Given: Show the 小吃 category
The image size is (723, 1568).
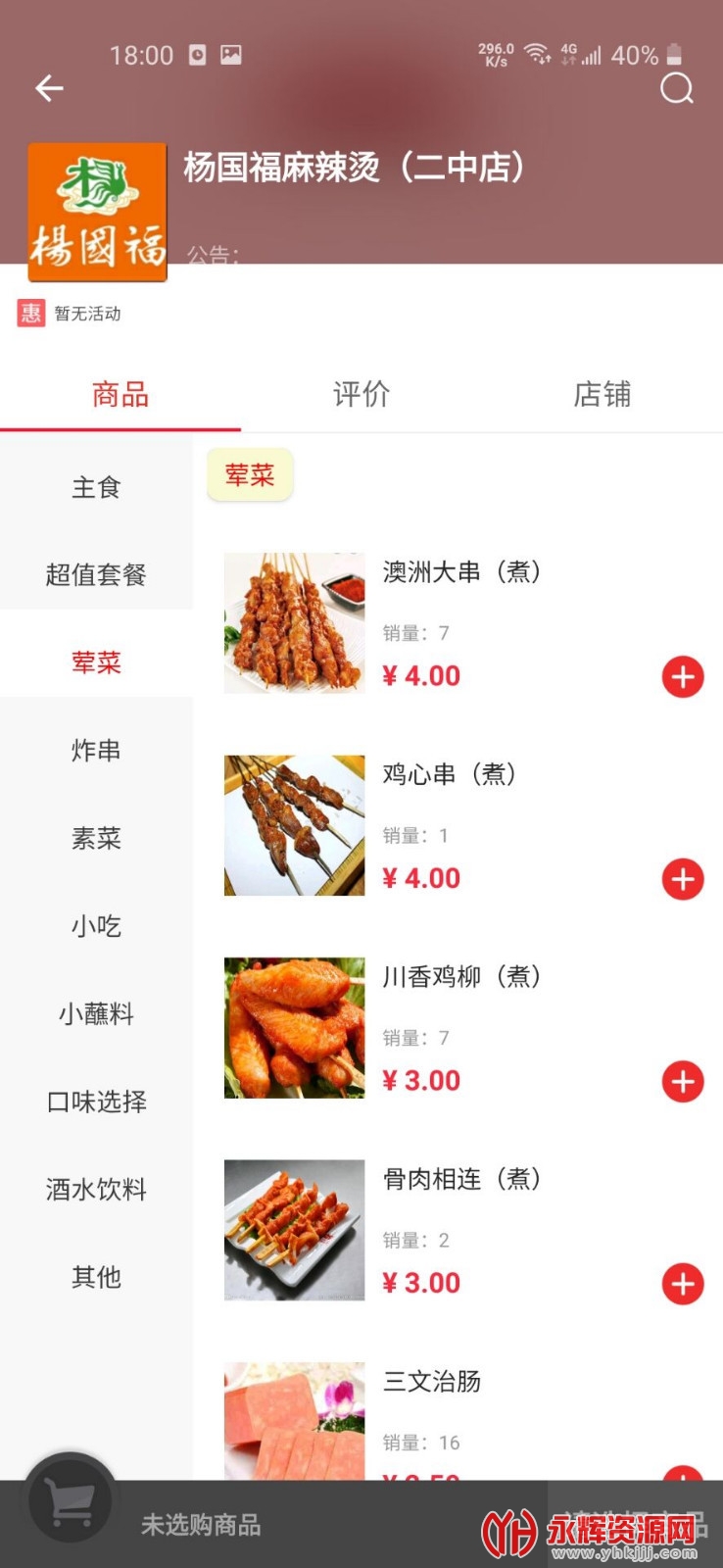Looking at the screenshot, I should coord(96,926).
